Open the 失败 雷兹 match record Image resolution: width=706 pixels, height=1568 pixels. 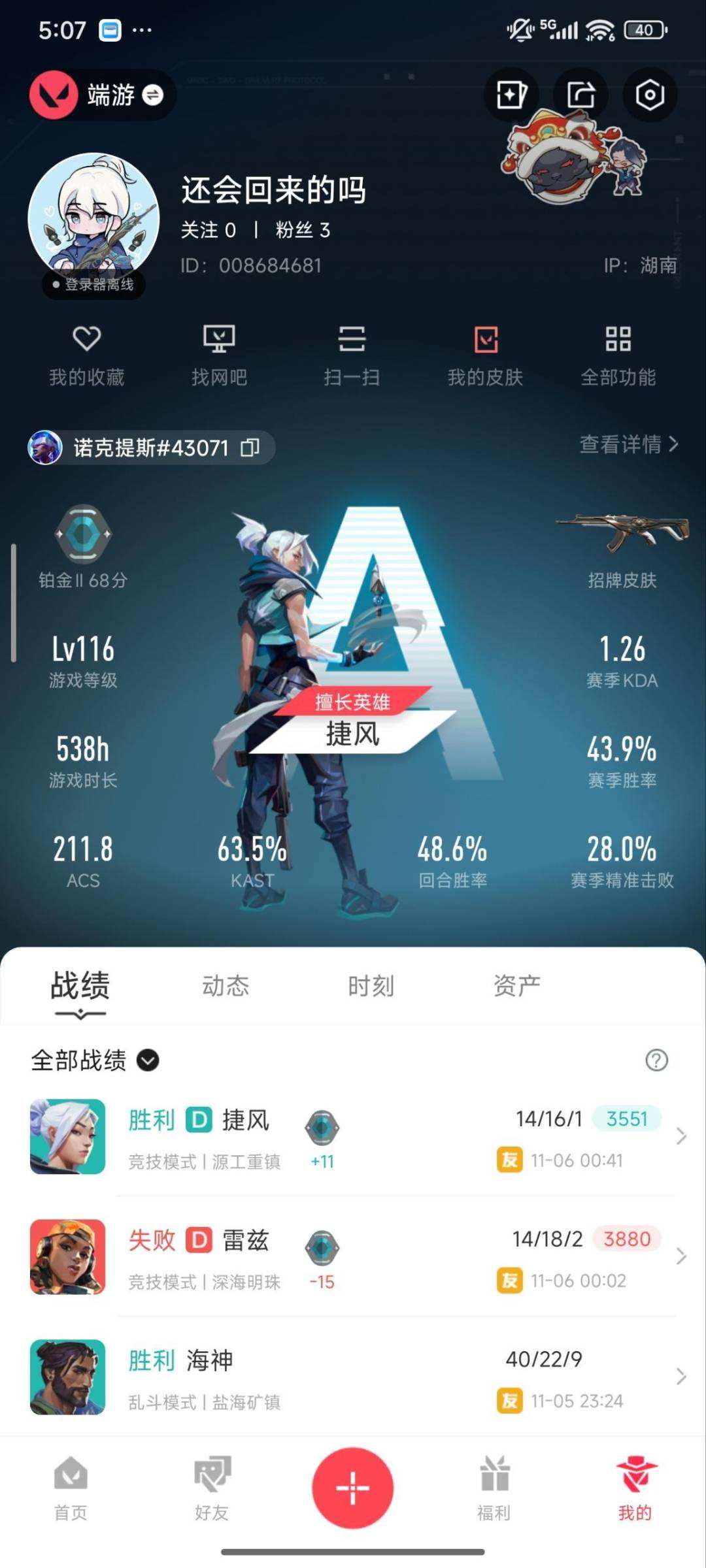click(x=353, y=1257)
